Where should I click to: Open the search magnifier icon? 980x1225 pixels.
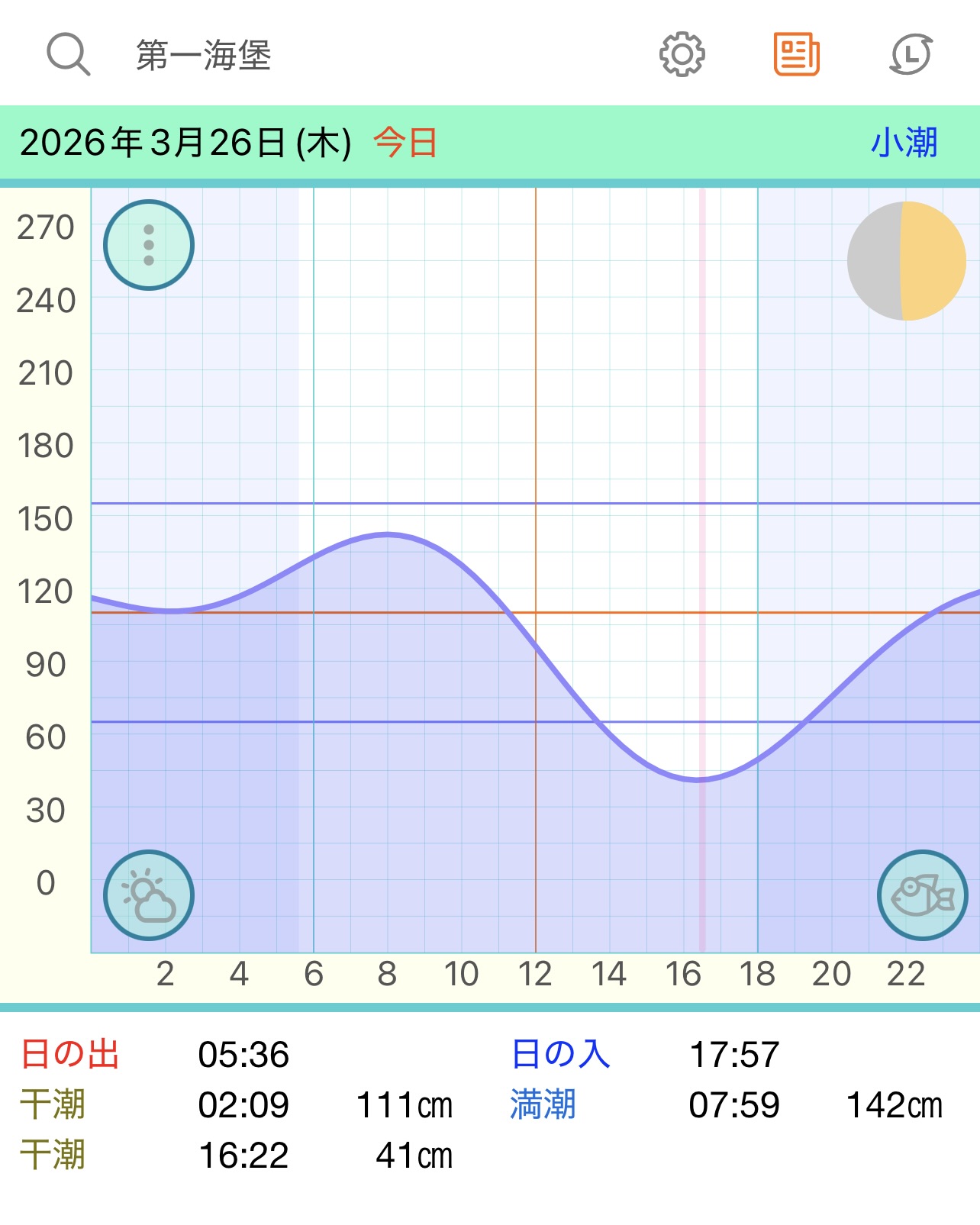tap(69, 54)
